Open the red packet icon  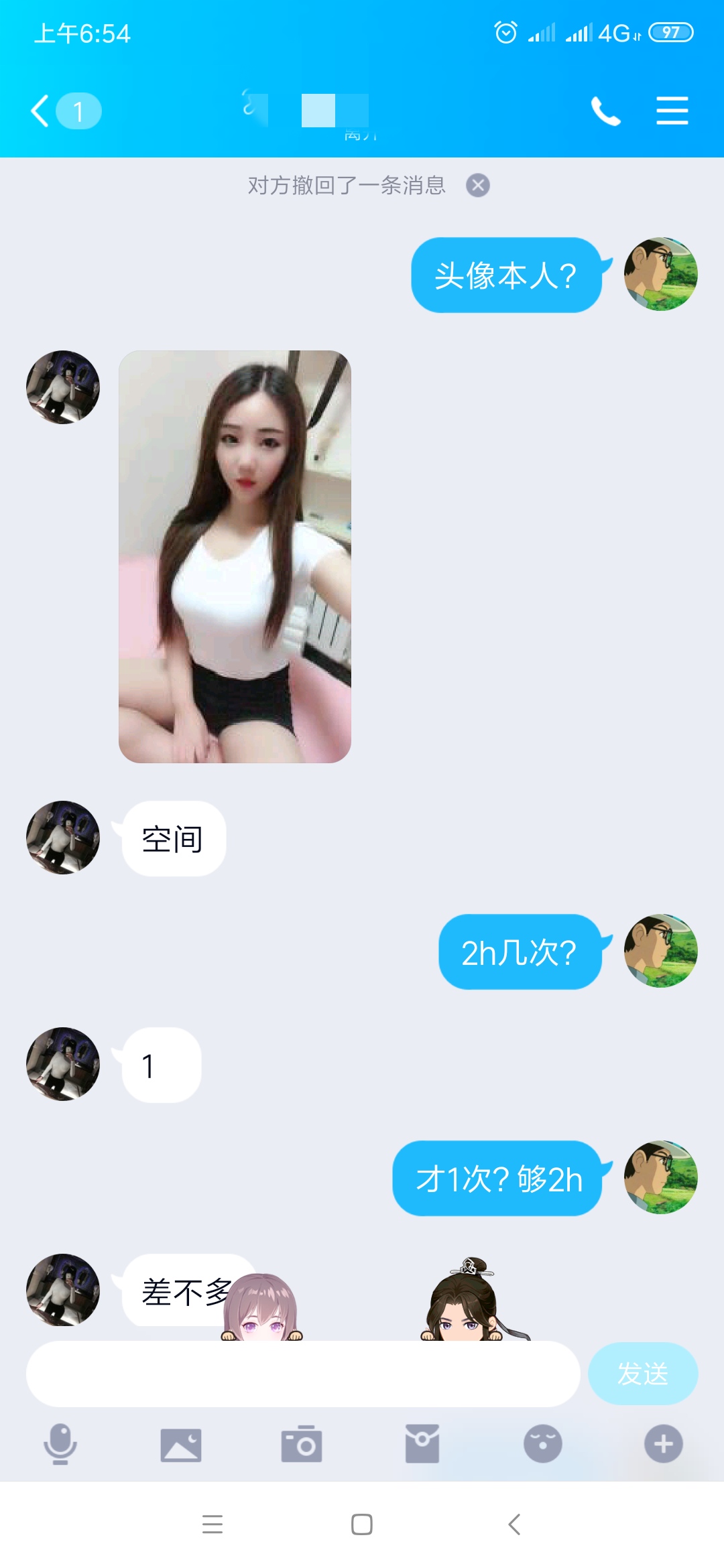coord(422,1445)
